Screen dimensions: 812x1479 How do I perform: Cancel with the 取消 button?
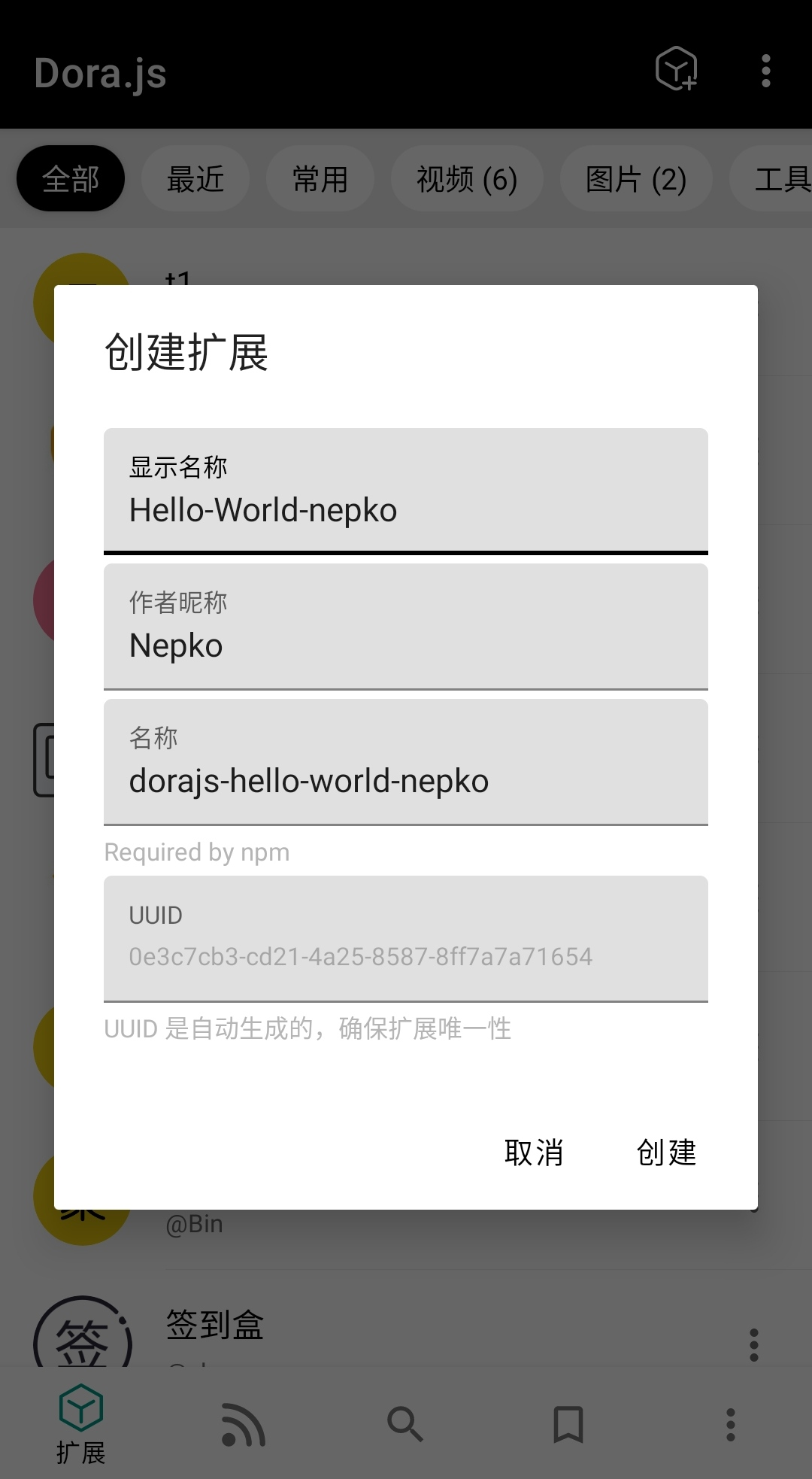tap(534, 1153)
